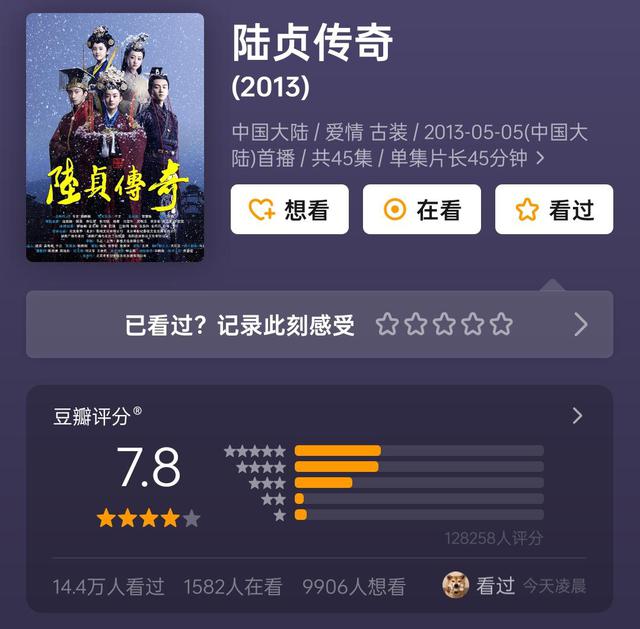Open the 陆贞传奇 poster image
Image resolution: width=640 pixels, height=629 pixels.
click(x=115, y=137)
